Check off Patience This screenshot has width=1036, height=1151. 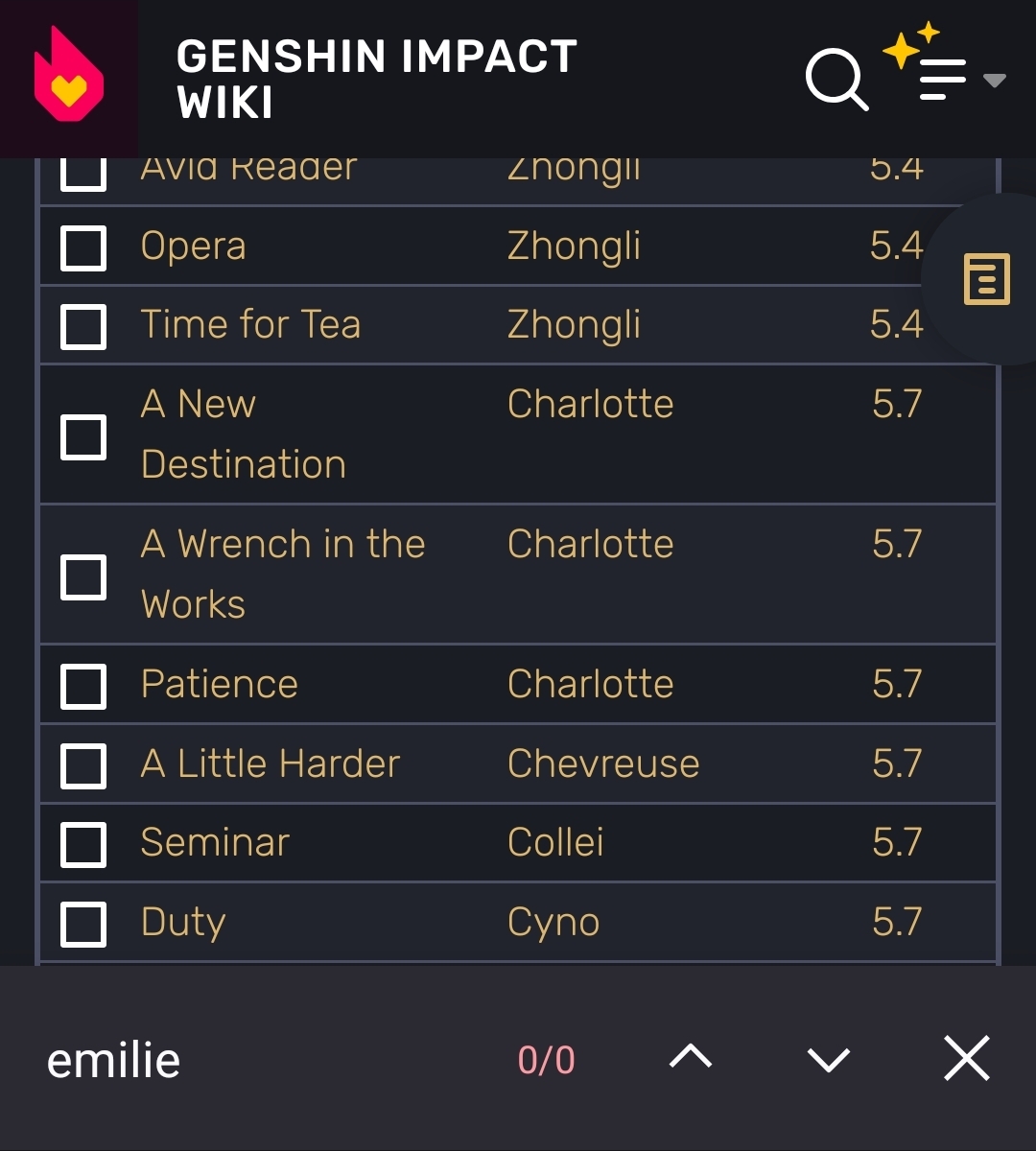click(83, 686)
